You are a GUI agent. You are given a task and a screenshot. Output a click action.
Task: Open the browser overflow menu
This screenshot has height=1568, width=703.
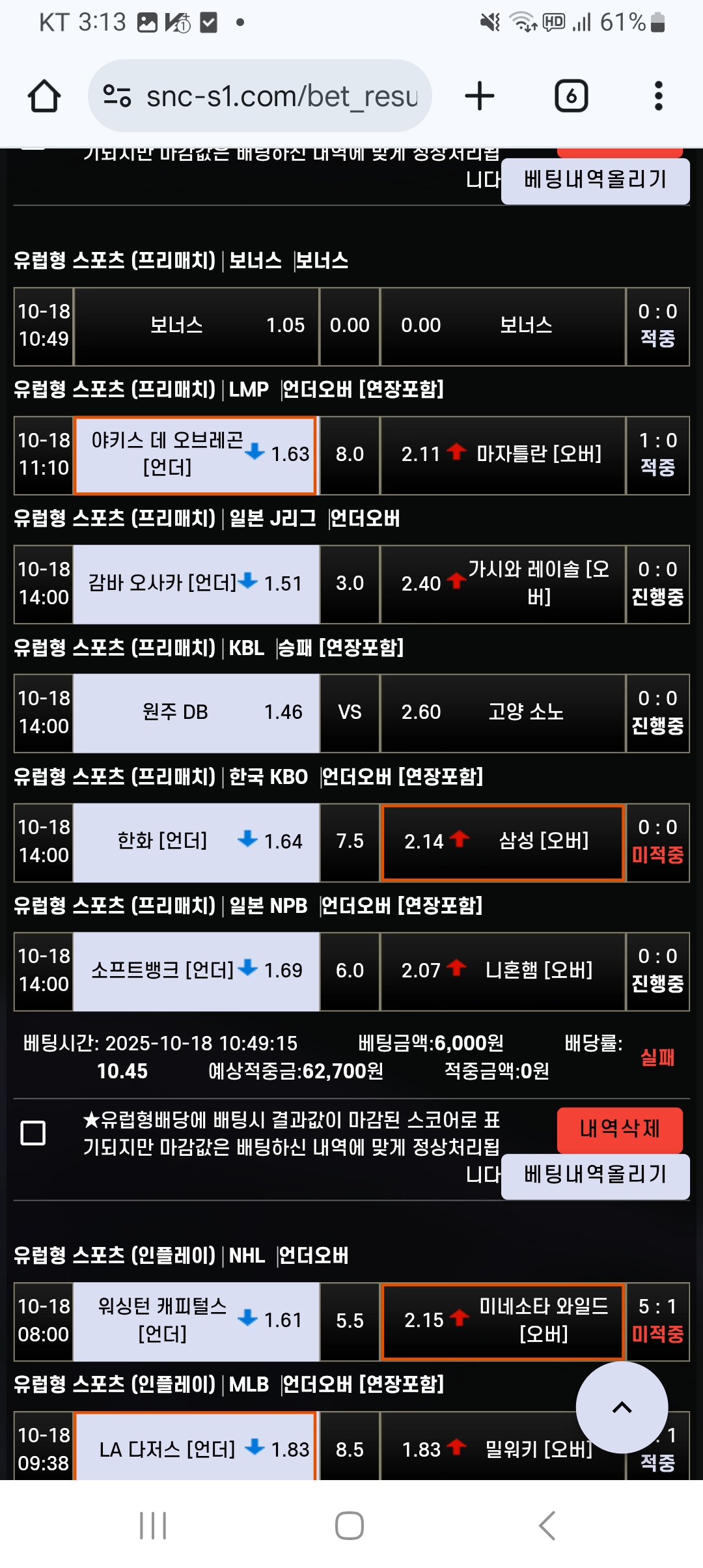[658, 96]
